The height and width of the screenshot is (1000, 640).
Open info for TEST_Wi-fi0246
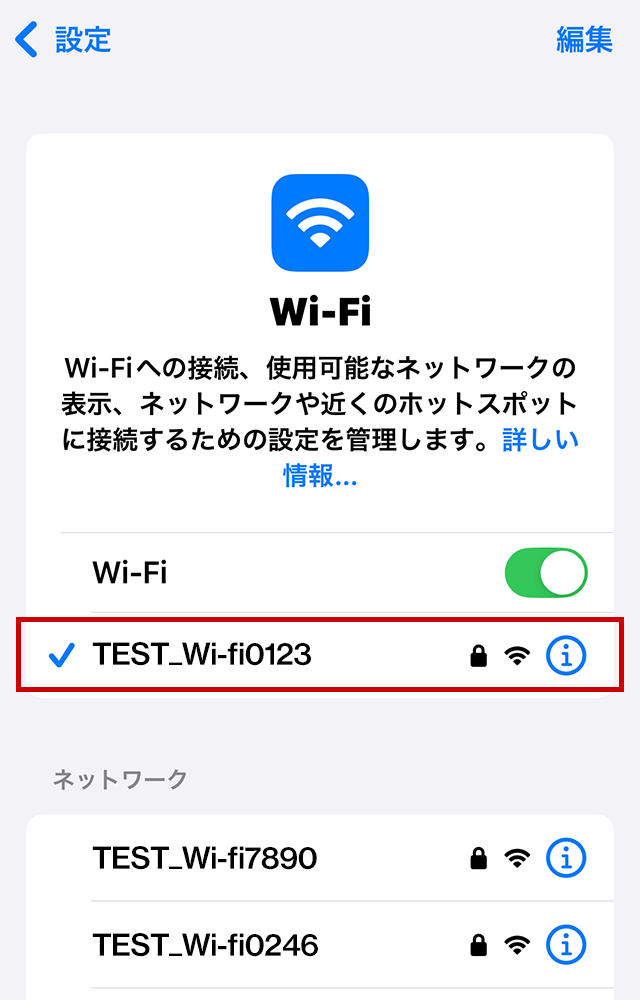[566, 944]
